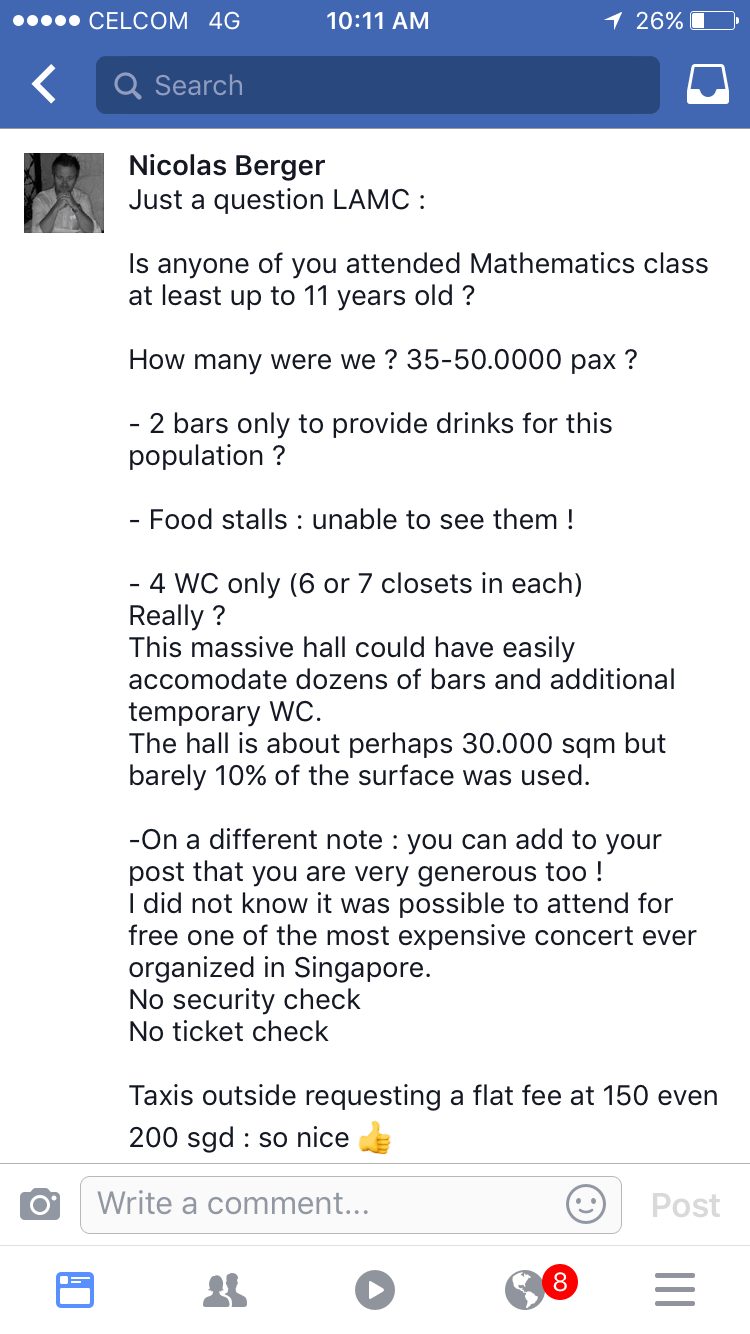Tap Post to submit the comment

click(685, 1205)
